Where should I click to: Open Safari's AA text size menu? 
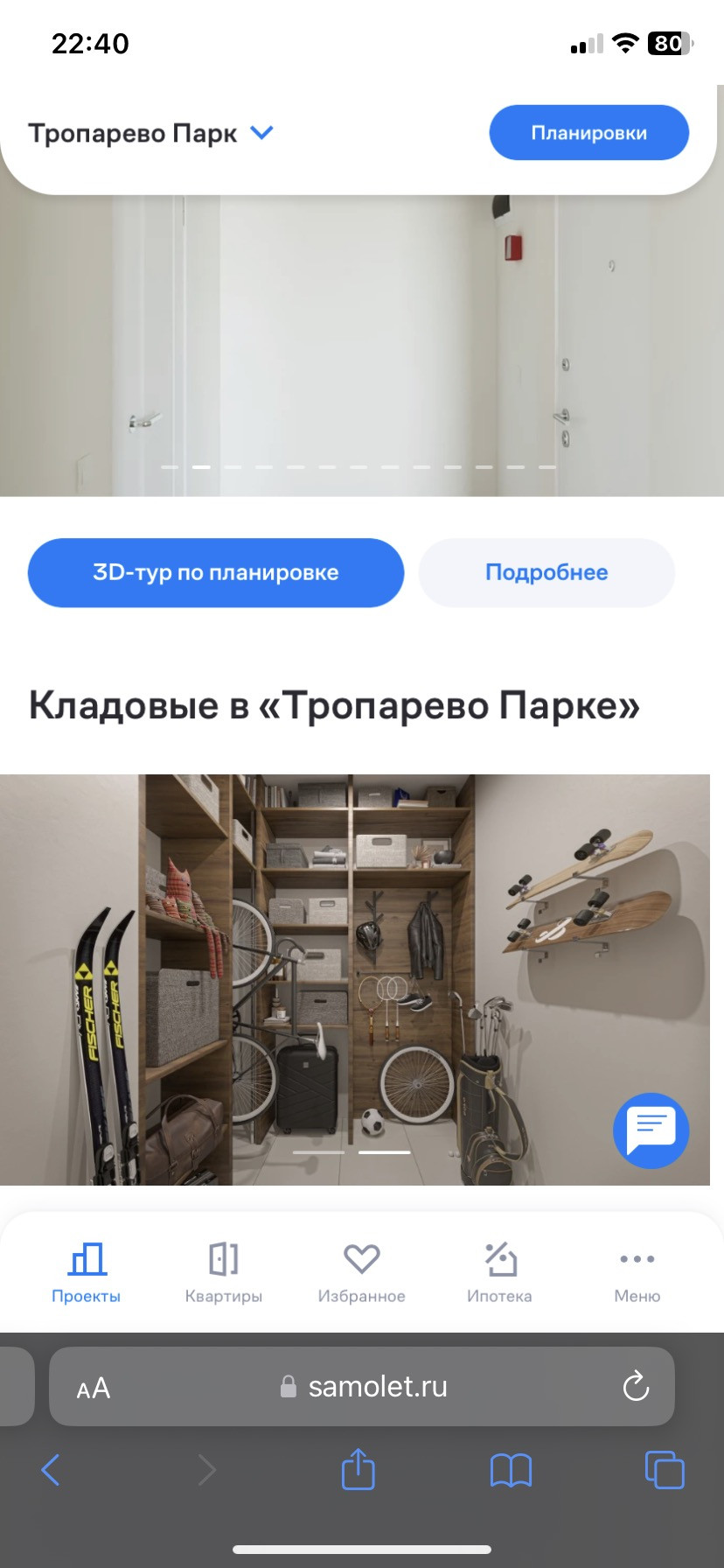tap(94, 1388)
